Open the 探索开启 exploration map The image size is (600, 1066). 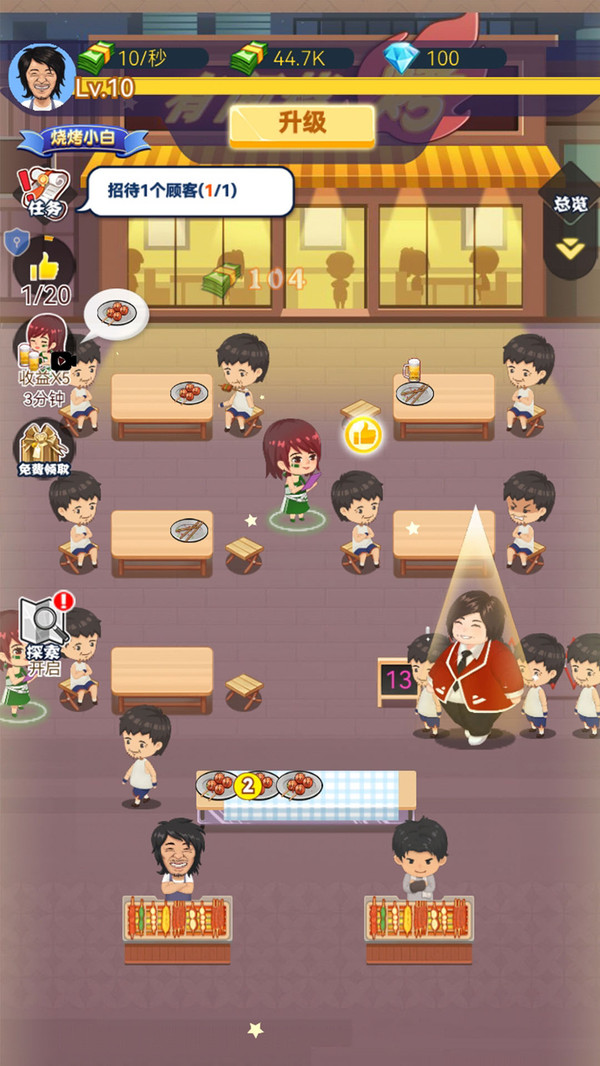pyautogui.click(x=45, y=634)
